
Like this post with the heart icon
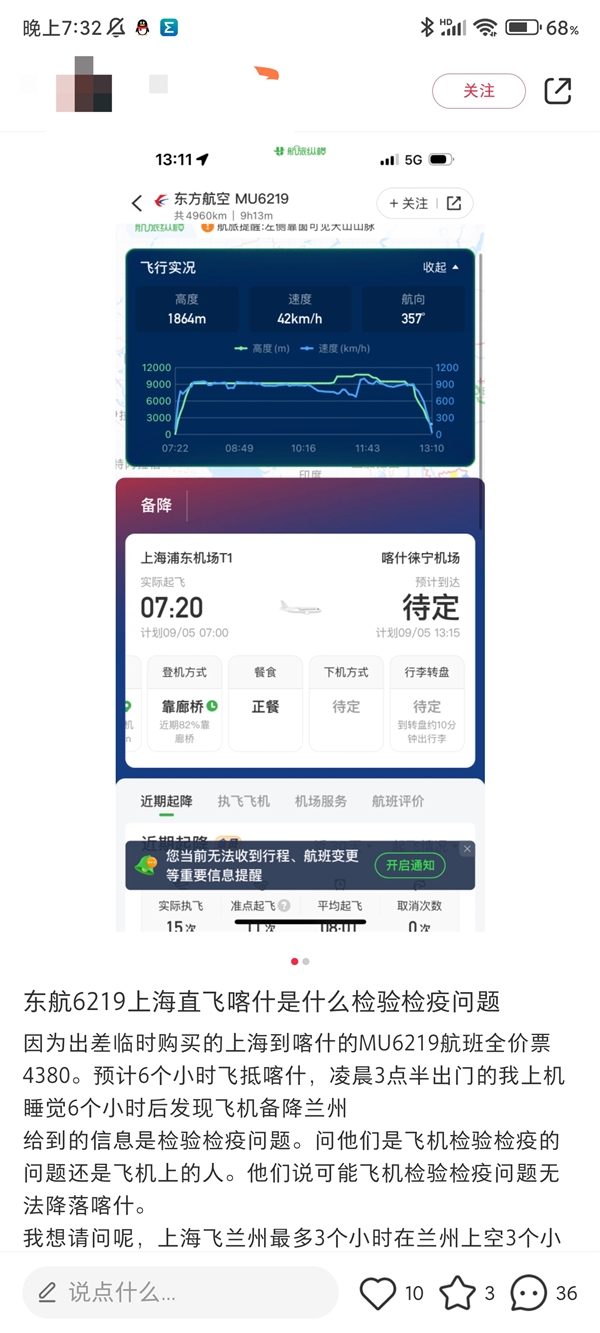378,1293
